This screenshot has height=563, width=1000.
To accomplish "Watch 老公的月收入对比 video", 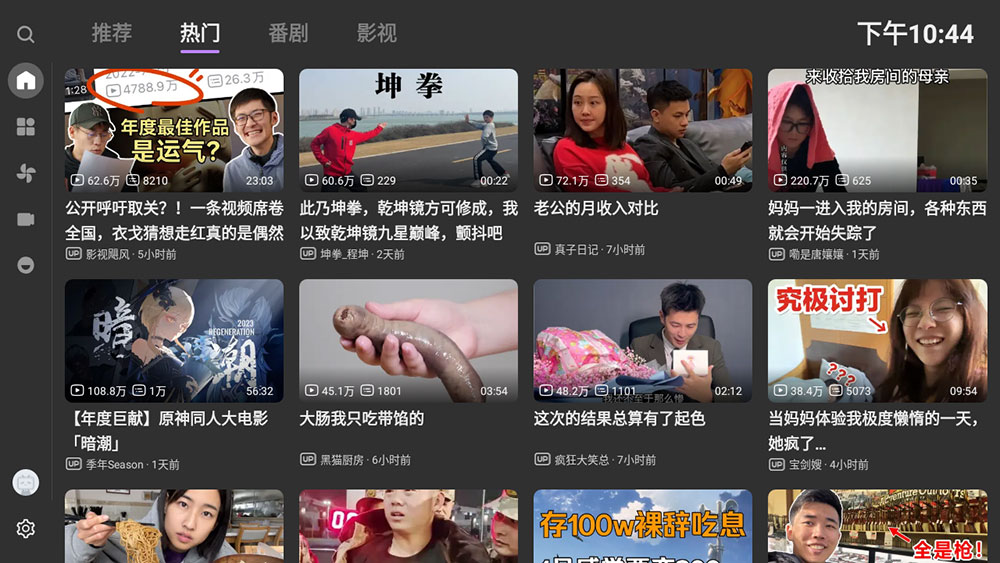I will [x=642, y=130].
